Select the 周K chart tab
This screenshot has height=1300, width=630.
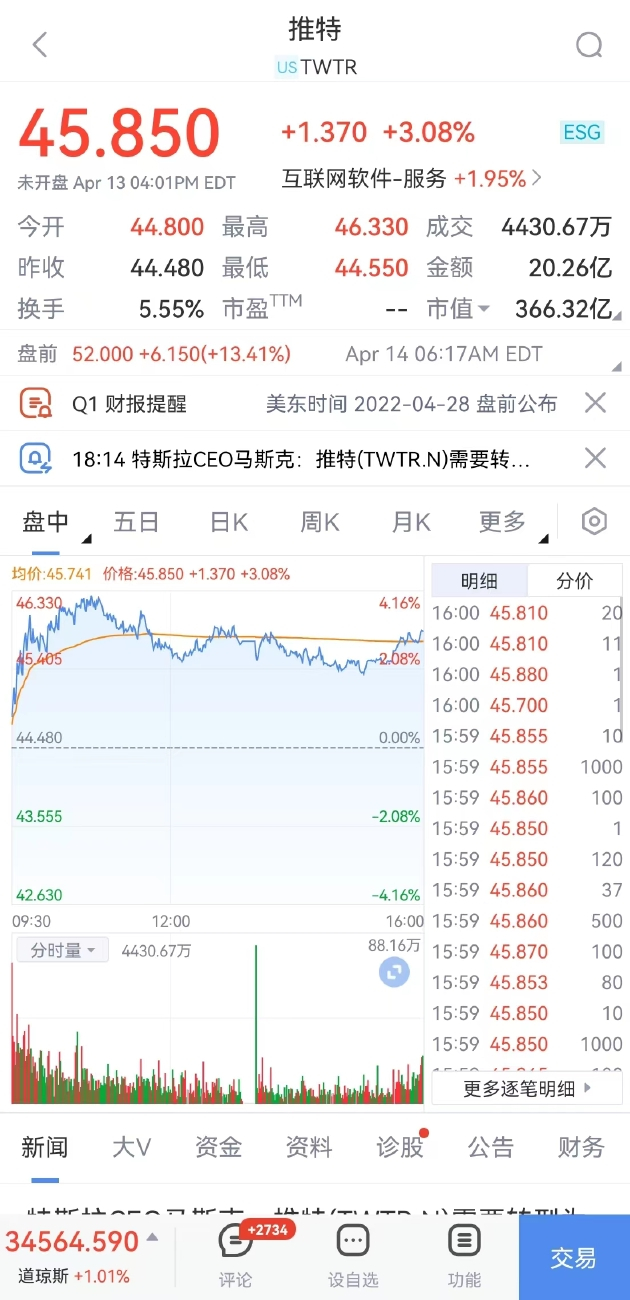319,522
